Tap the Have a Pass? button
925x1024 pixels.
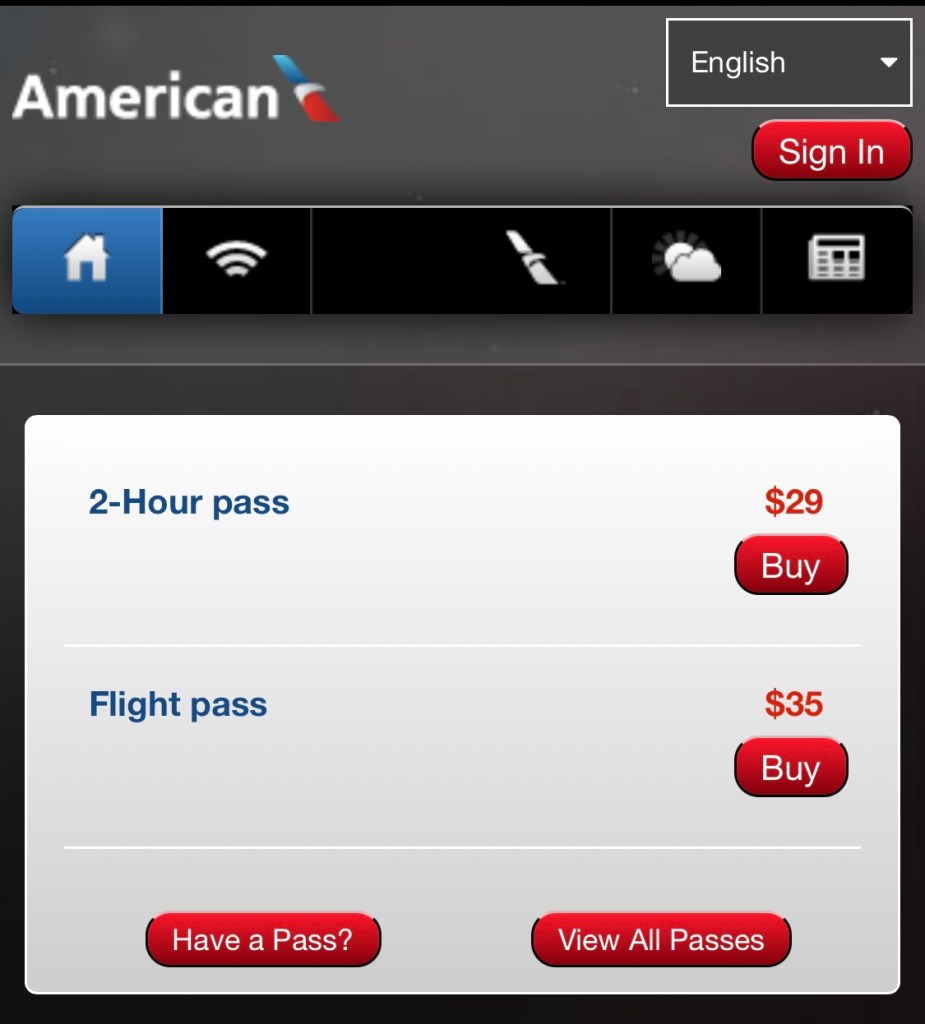[x=263, y=940]
